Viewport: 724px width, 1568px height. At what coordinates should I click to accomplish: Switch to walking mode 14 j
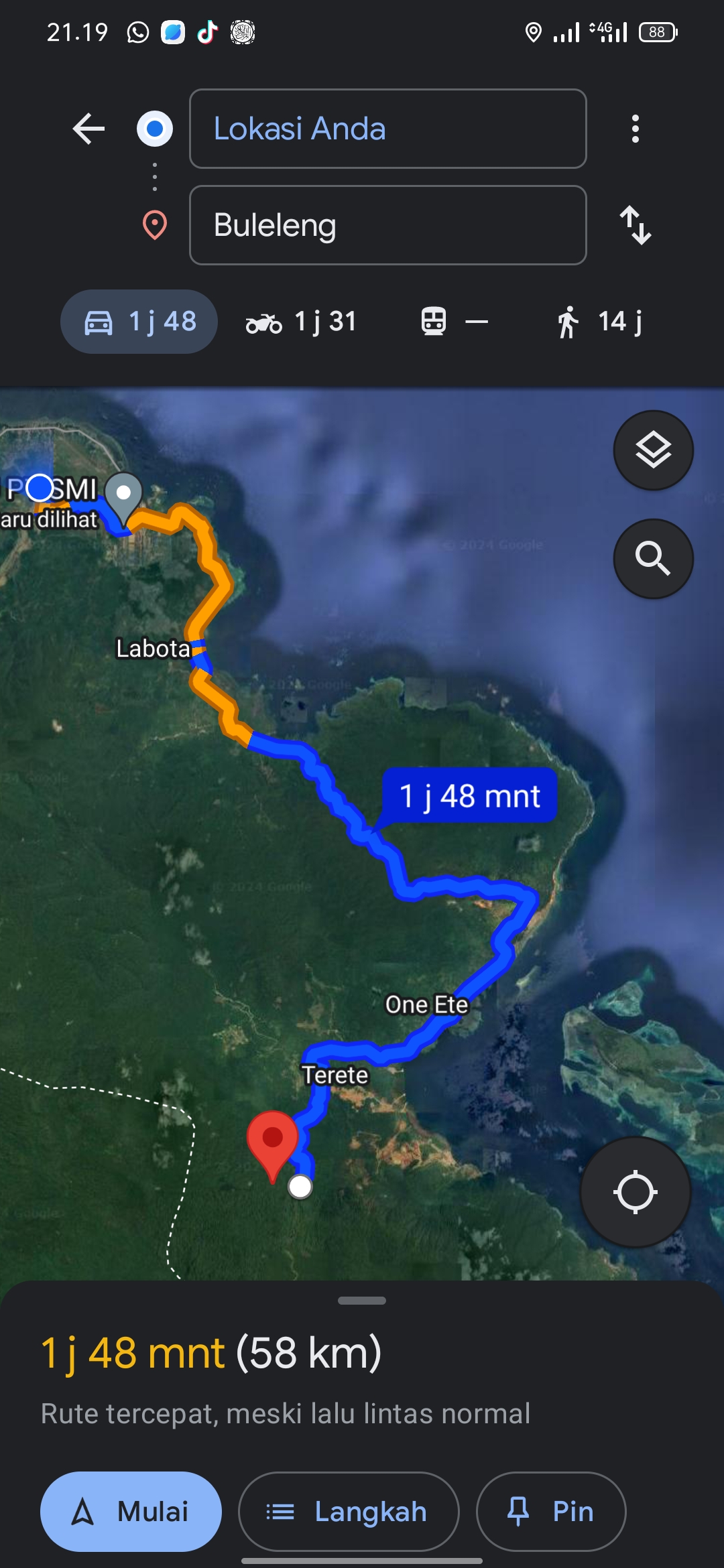pos(599,322)
